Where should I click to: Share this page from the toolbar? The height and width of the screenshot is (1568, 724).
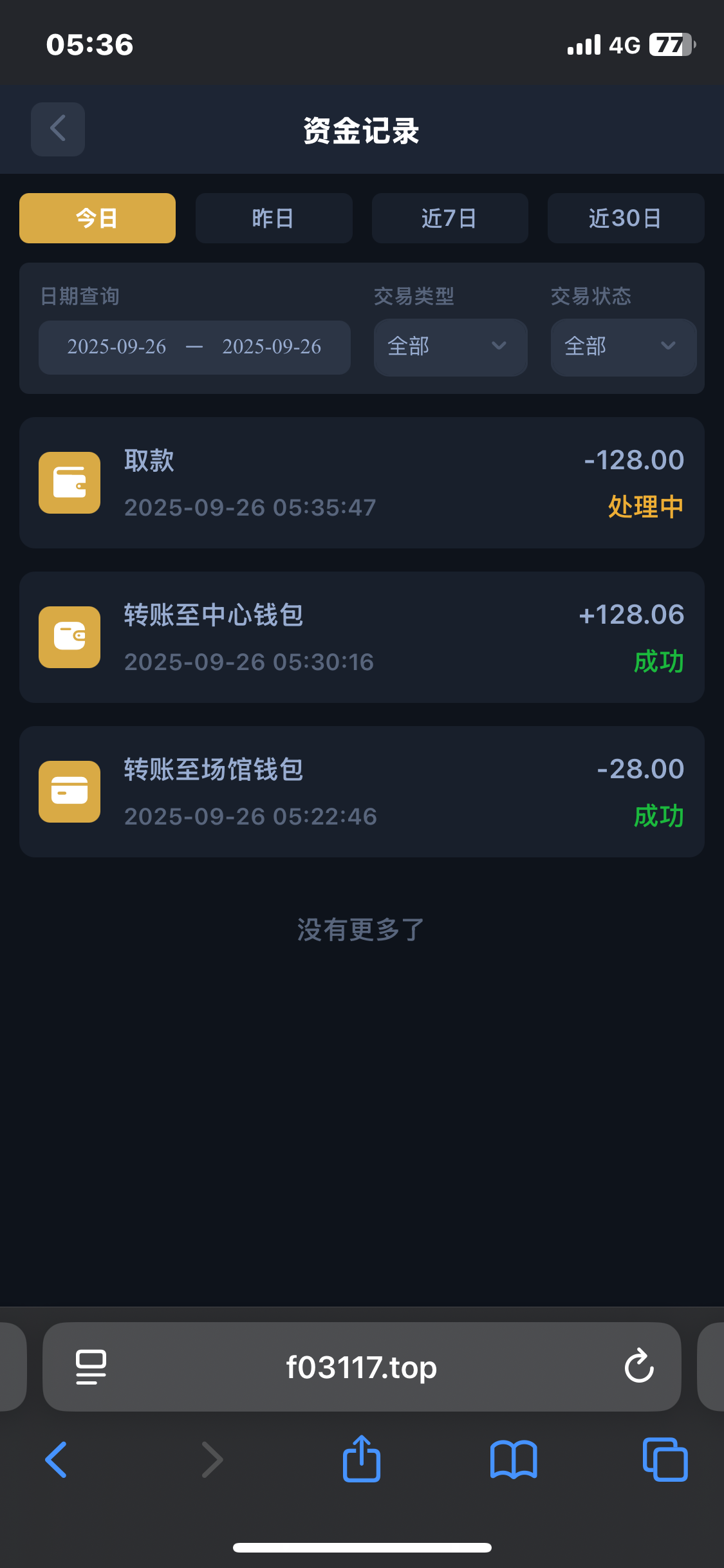click(x=362, y=1460)
